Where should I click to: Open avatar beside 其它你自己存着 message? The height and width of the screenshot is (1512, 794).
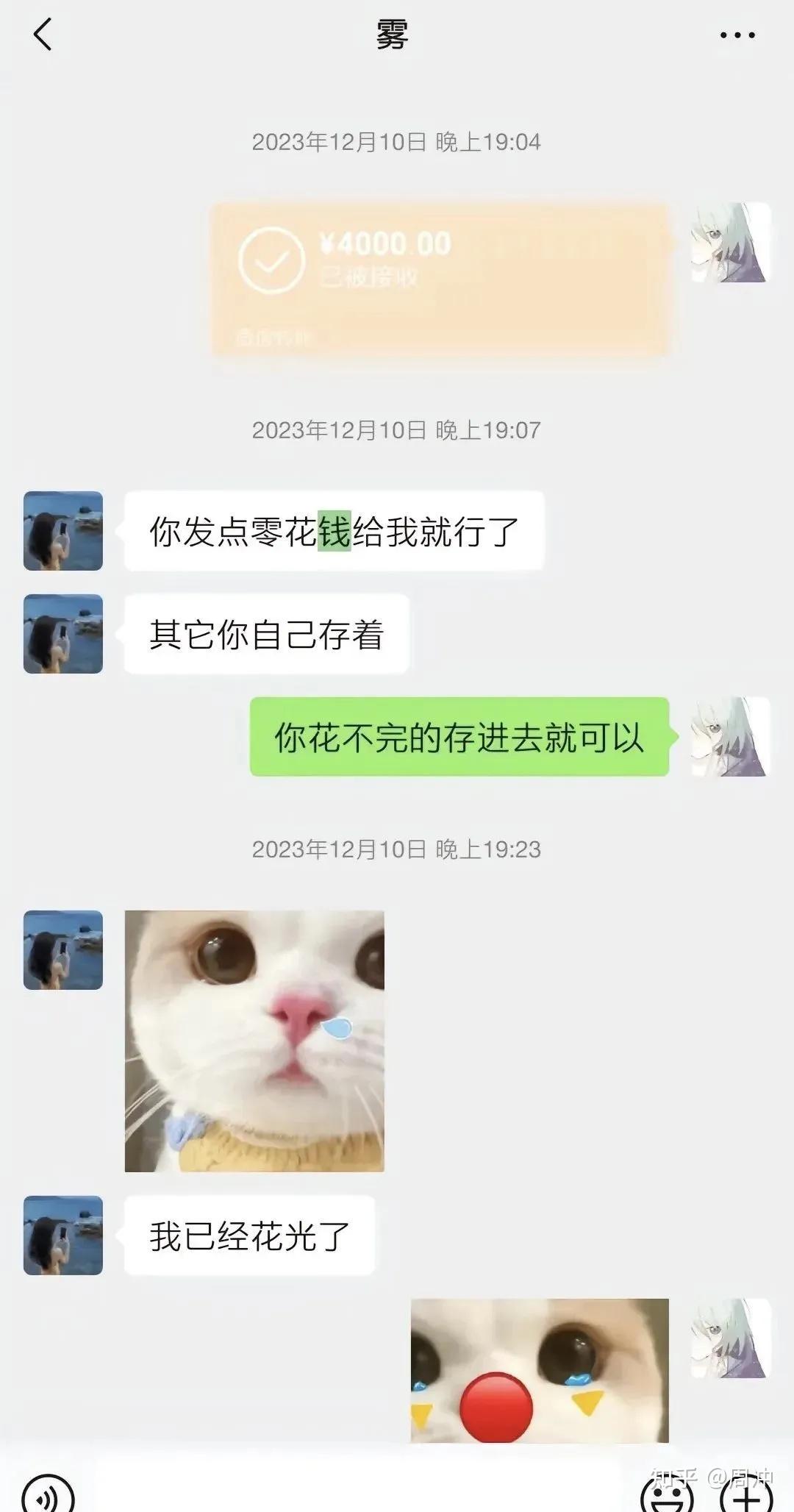point(63,634)
